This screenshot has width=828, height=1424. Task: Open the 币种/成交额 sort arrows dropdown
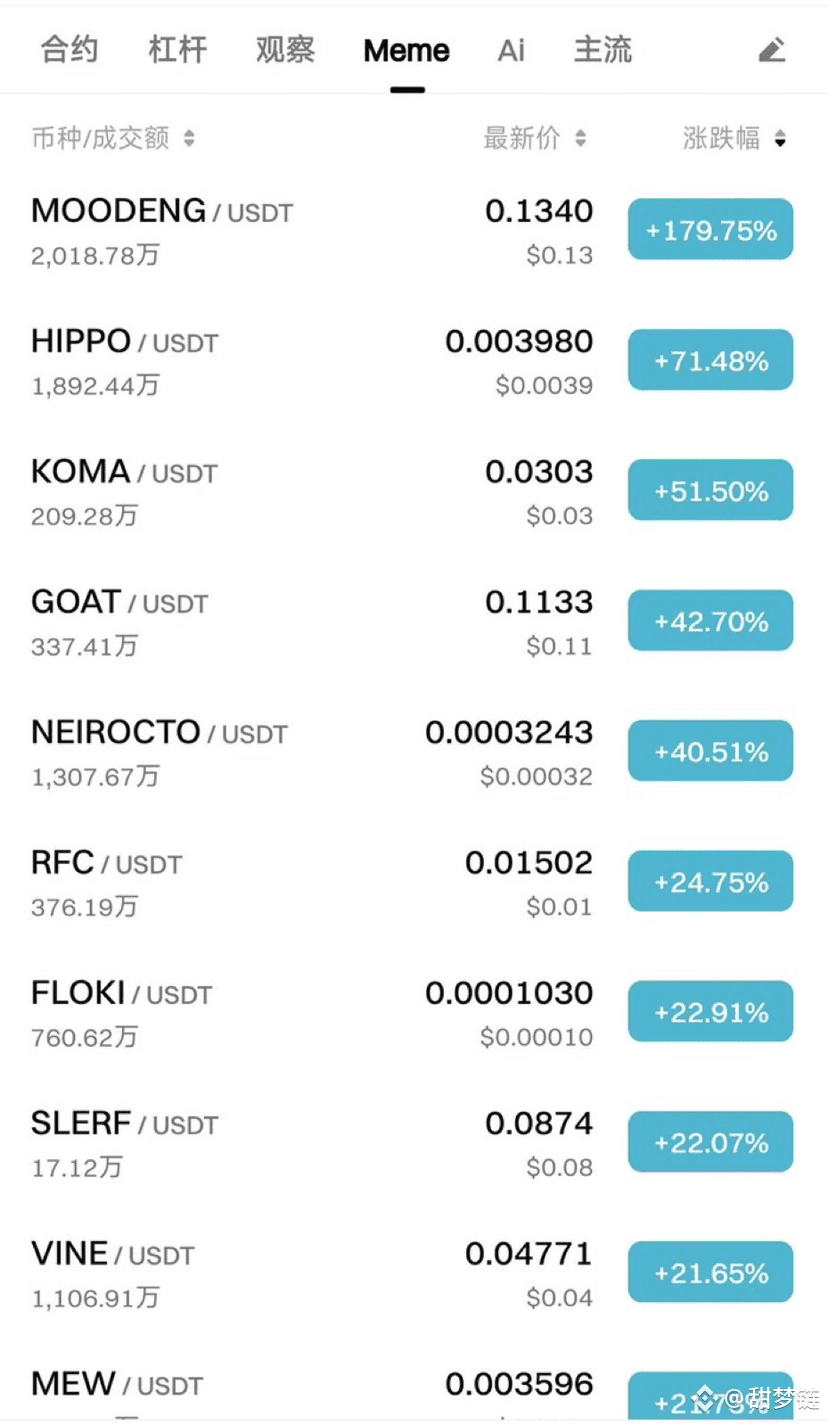coord(190,139)
